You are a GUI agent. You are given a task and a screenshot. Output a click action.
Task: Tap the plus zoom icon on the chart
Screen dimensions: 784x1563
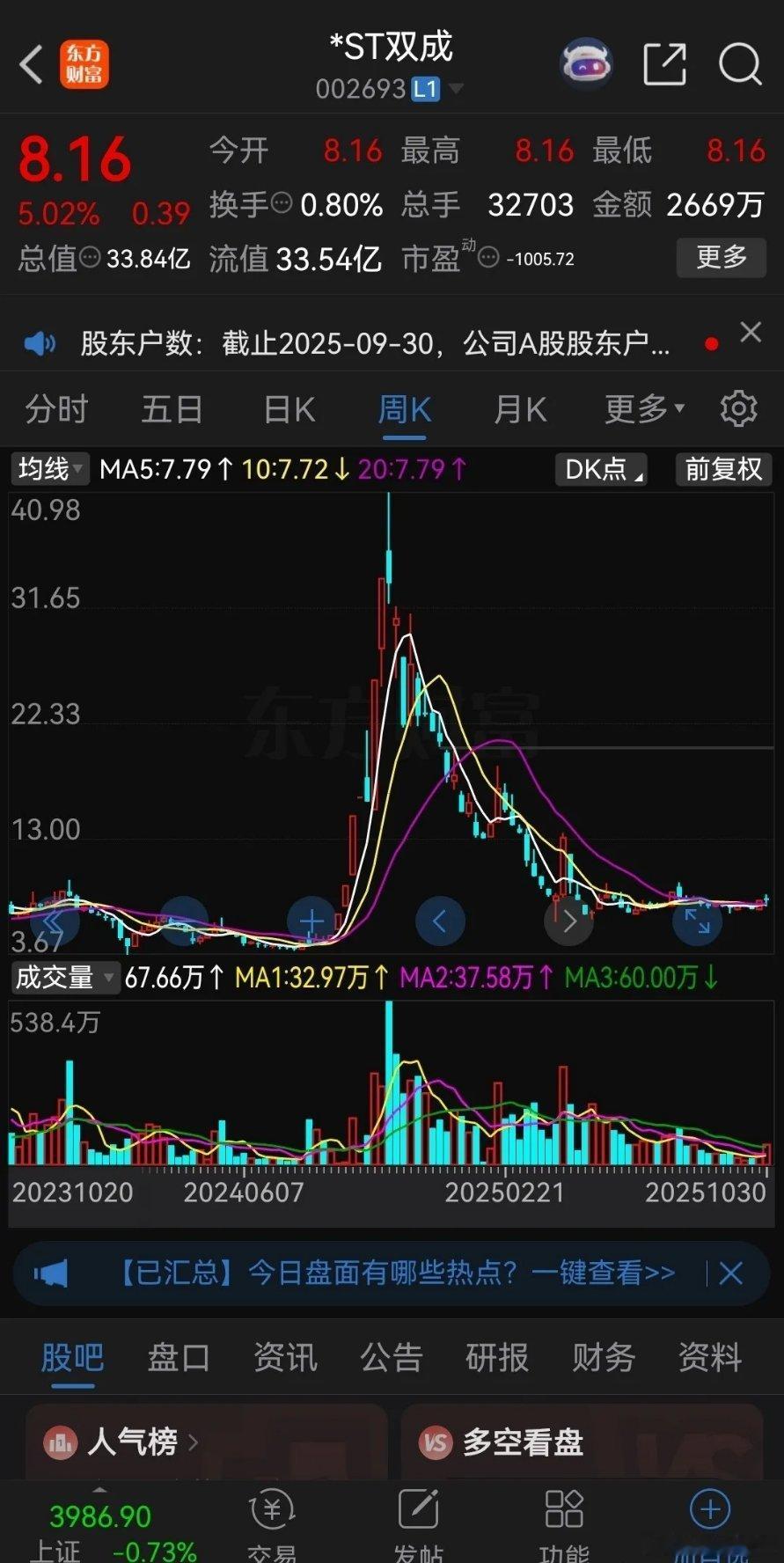point(311,920)
